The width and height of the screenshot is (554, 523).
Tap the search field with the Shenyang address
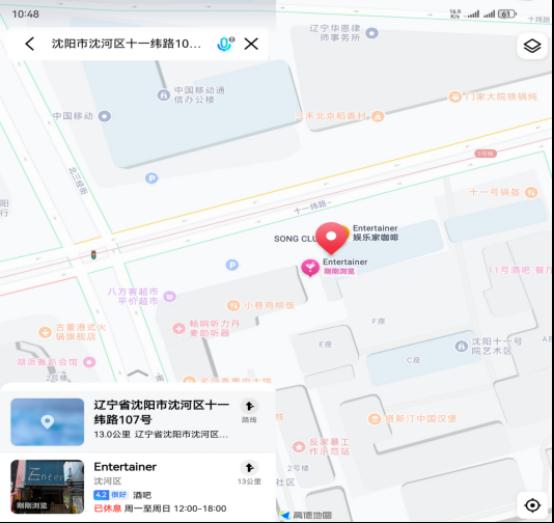pyautogui.click(x=126, y=44)
